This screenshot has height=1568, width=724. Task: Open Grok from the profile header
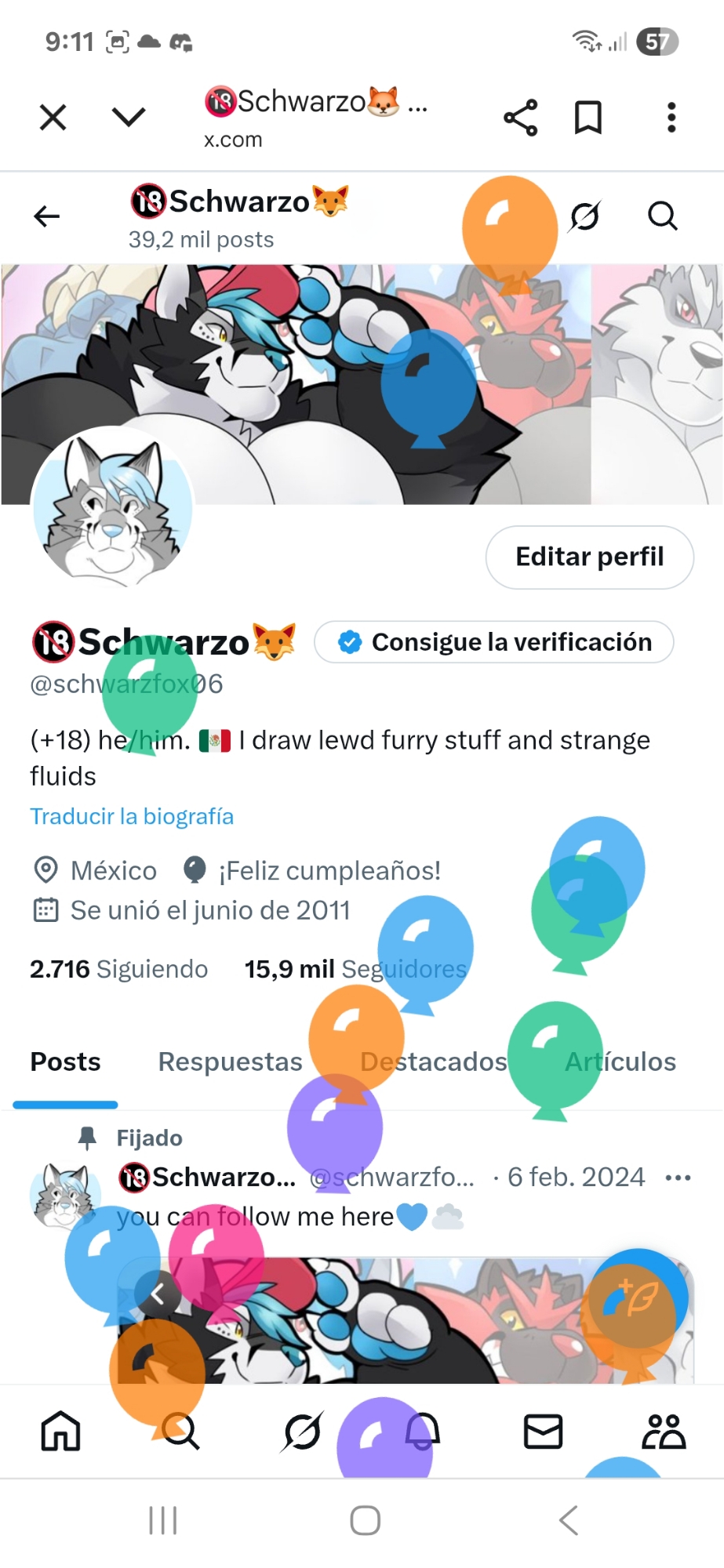tap(585, 216)
